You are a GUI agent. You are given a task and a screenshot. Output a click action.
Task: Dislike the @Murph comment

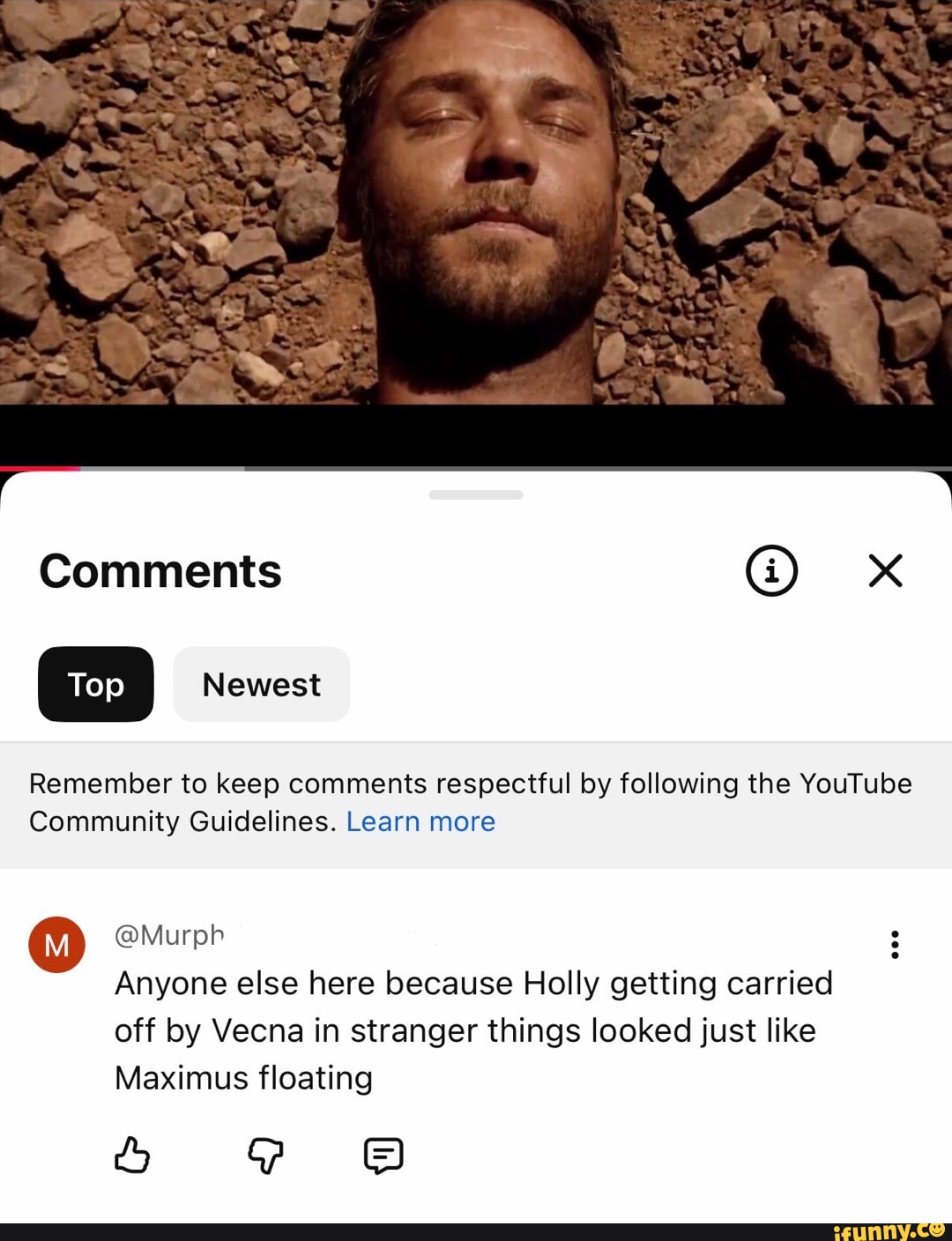click(x=265, y=1155)
